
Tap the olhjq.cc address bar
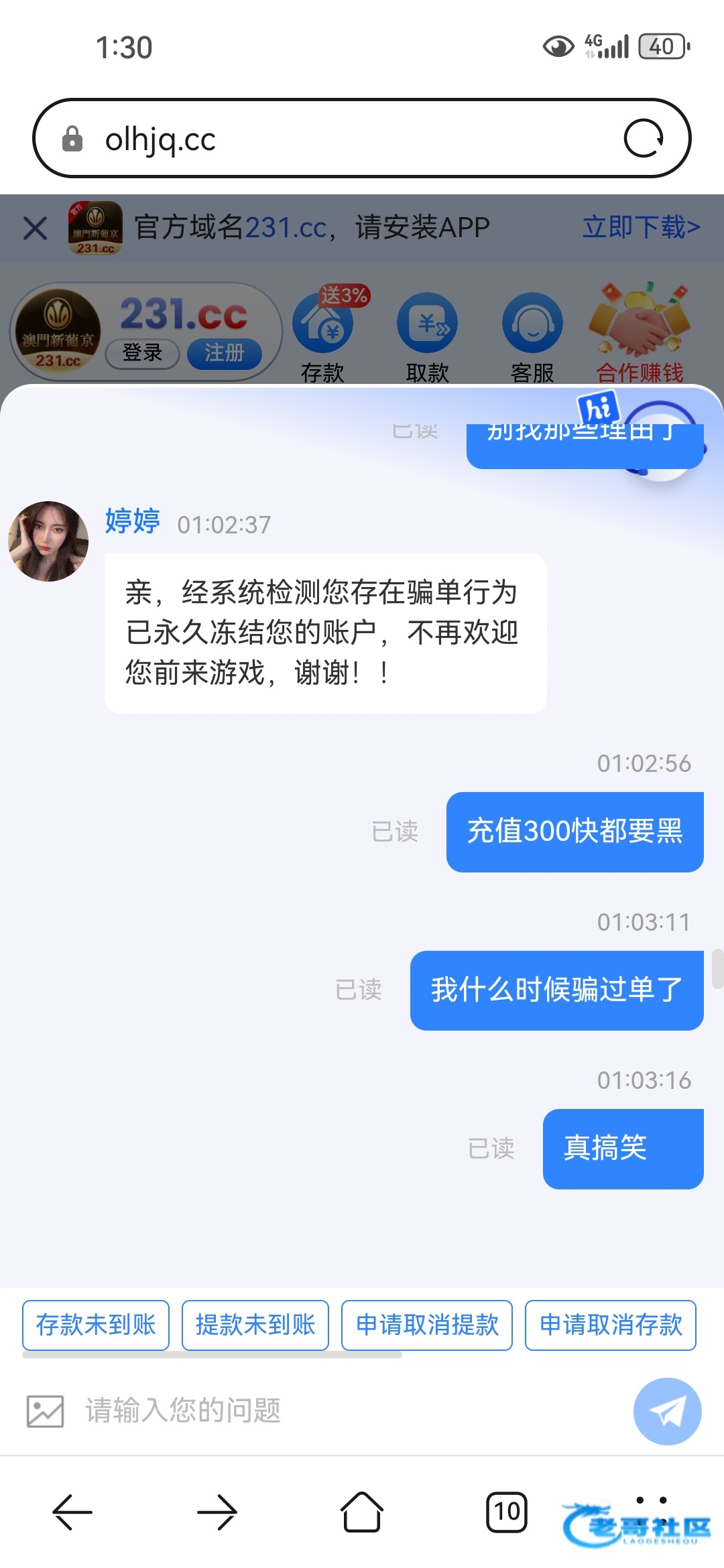tap(335, 139)
